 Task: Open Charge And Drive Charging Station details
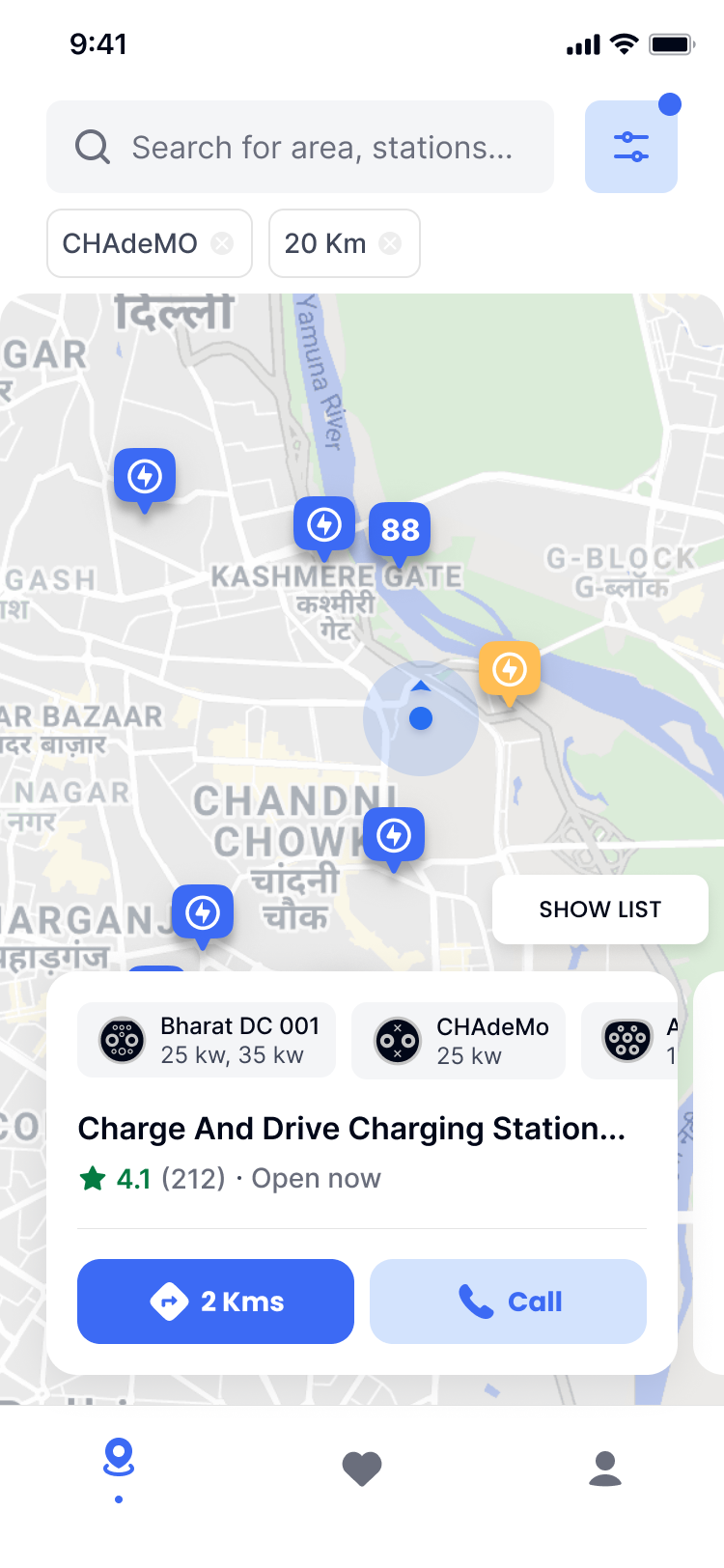pos(351,1129)
